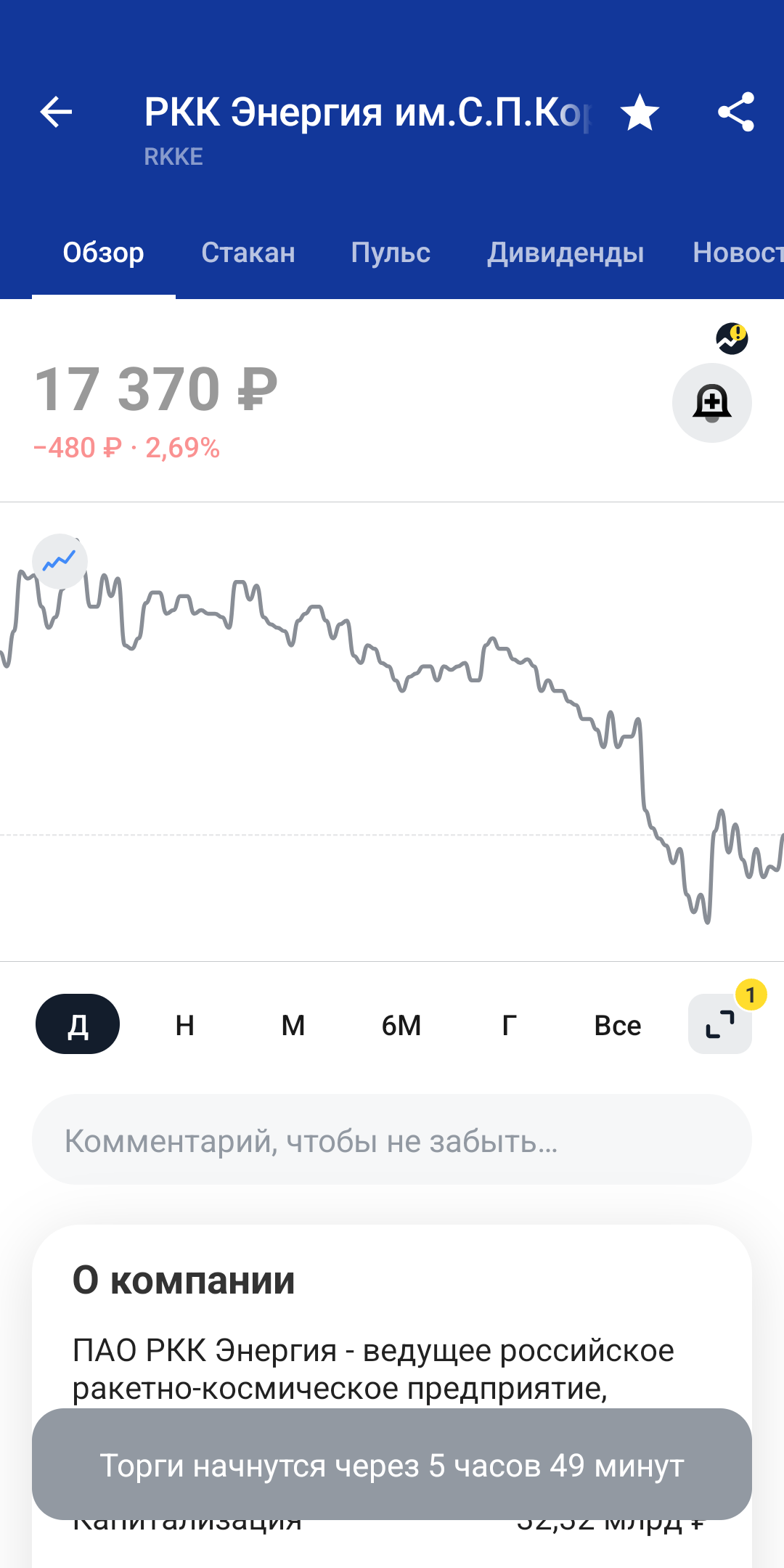Add a price alert with the bell

(x=711, y=403)
